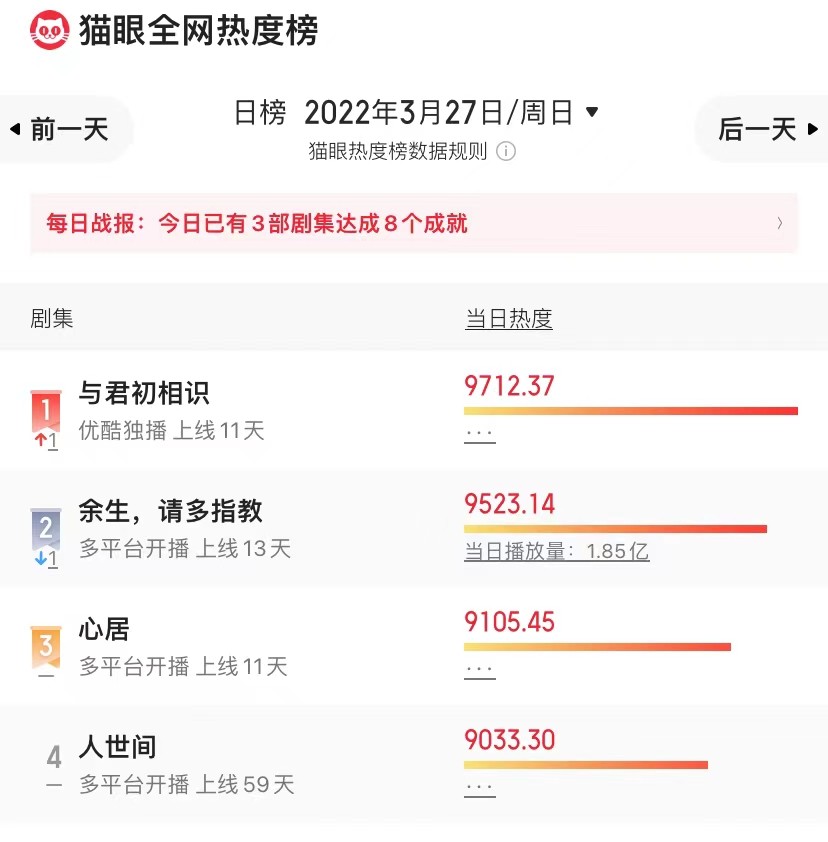Click the heat progress bar for 与君初相识

631,410
